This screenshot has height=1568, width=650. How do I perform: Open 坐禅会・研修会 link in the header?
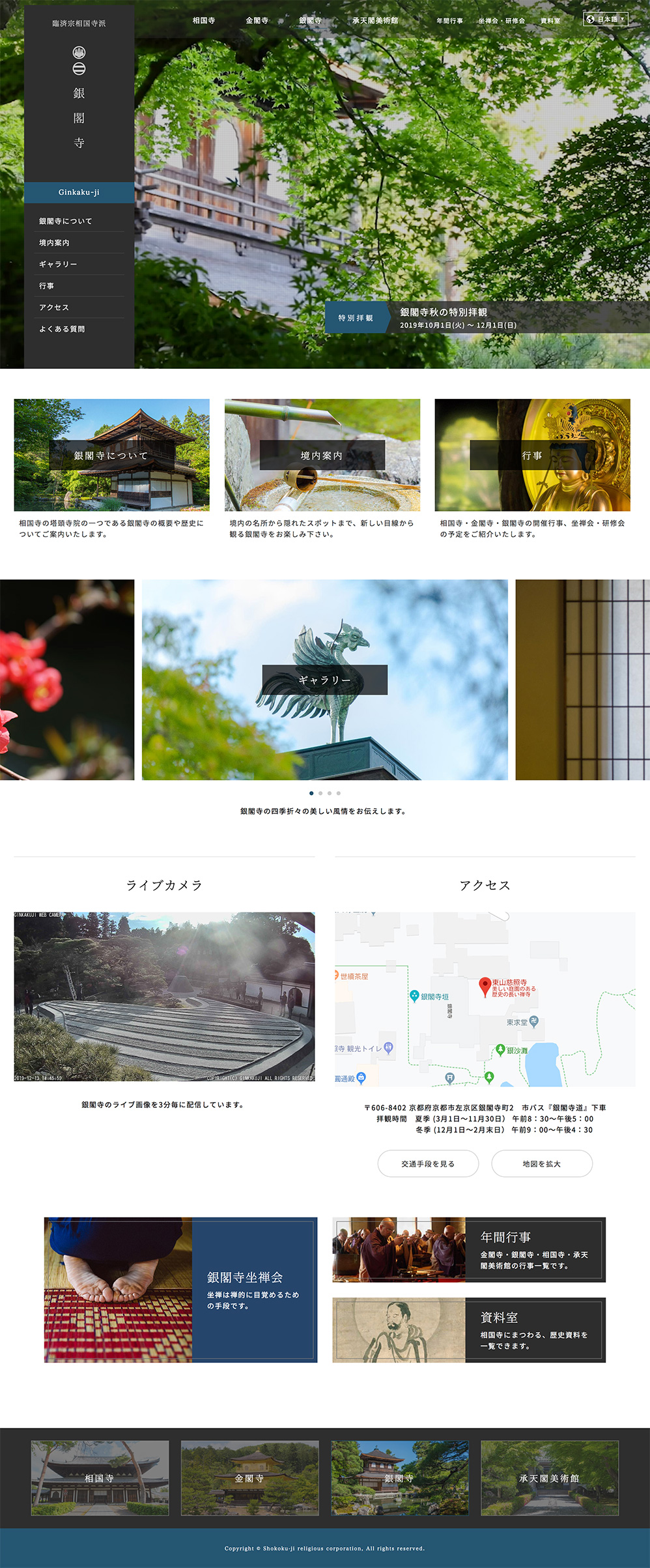pos(502,21)
